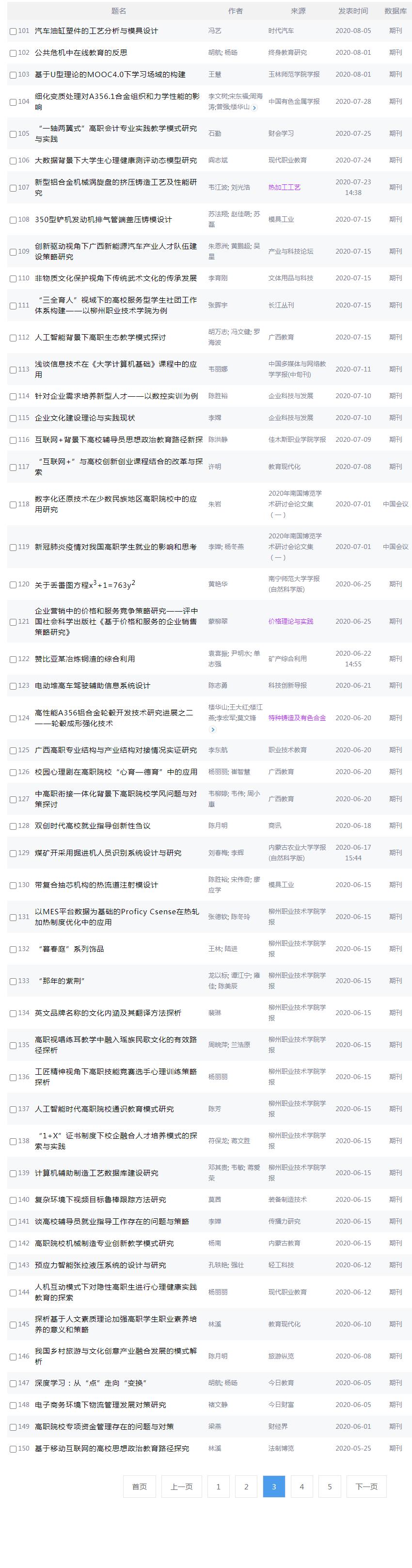
Task: Jump to page 2
Action: pyautogui.click(x=246, y=1486)
